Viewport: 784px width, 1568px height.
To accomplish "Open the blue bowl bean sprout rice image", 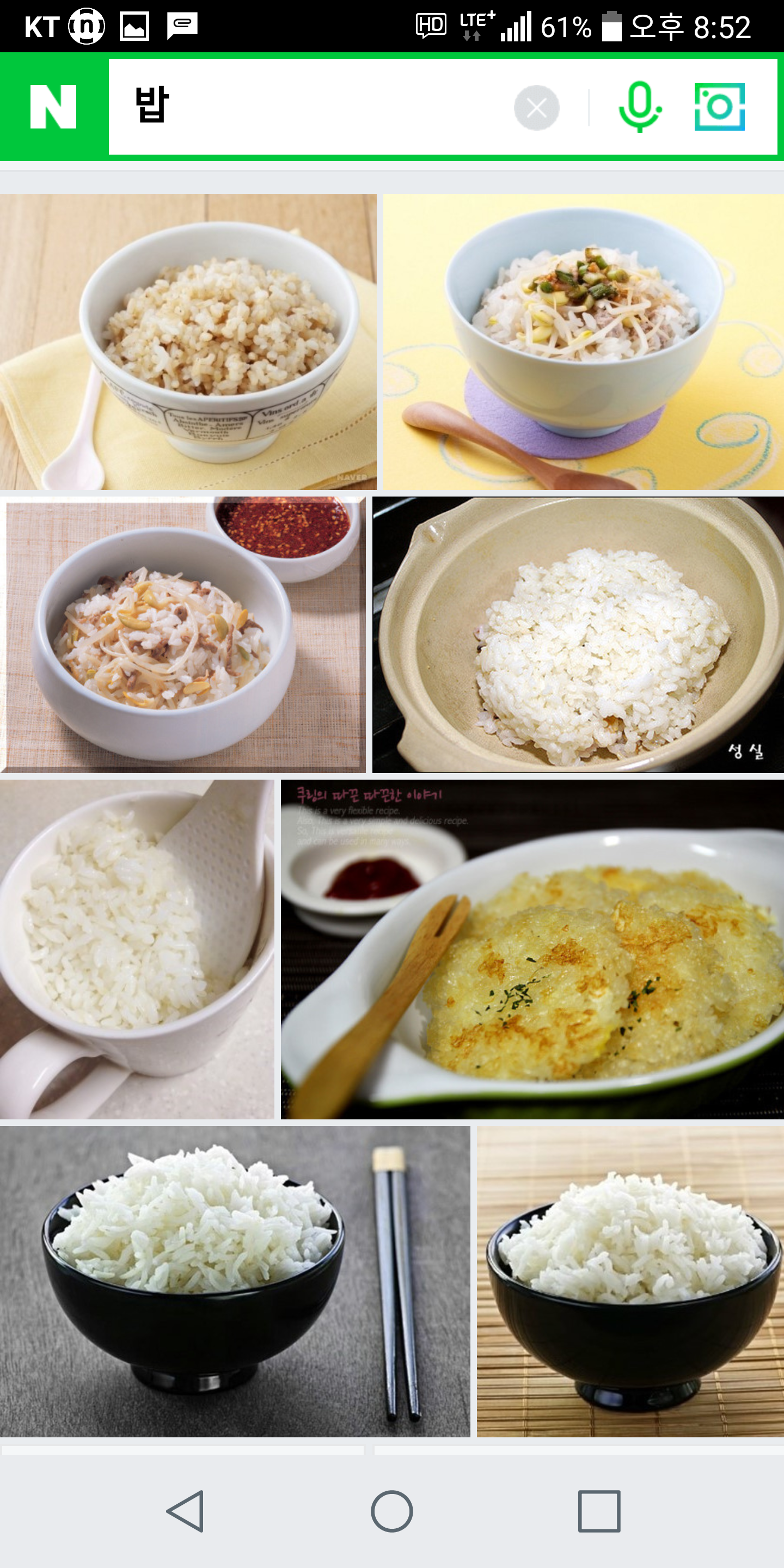I will point(583,342).
